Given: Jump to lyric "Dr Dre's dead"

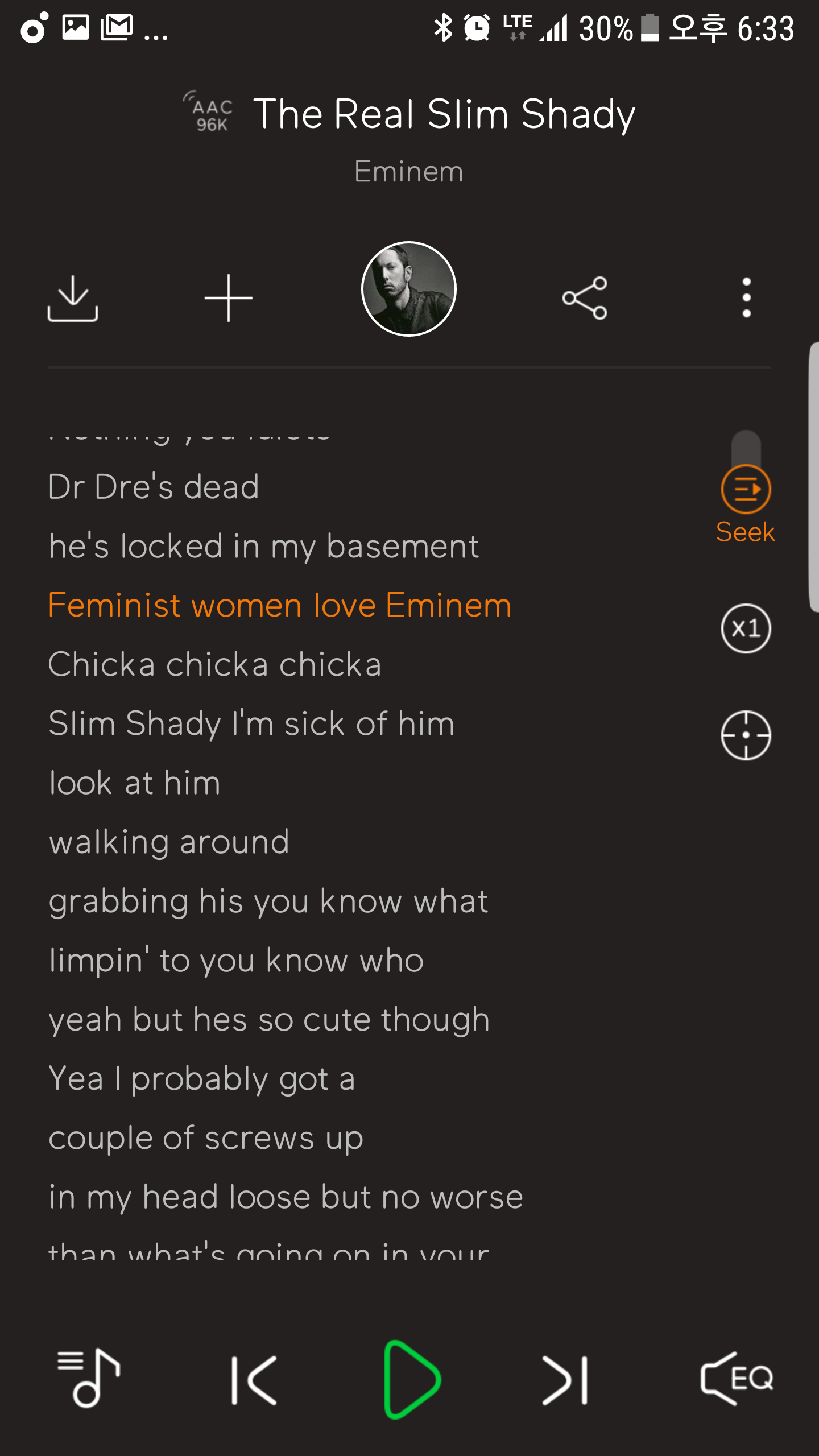Looking at the screenshot, I should coord(154,487).
